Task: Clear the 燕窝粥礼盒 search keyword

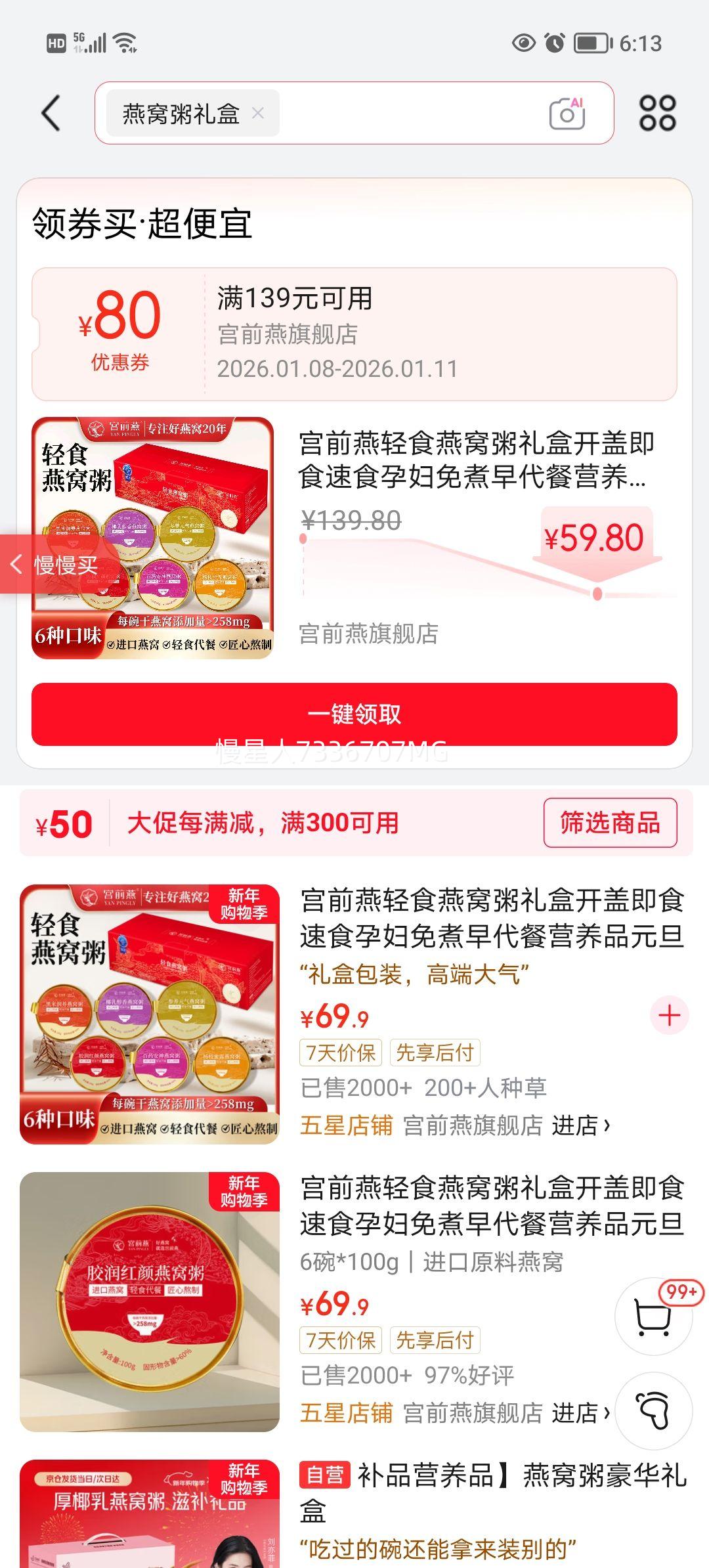Action: point(259,113)
